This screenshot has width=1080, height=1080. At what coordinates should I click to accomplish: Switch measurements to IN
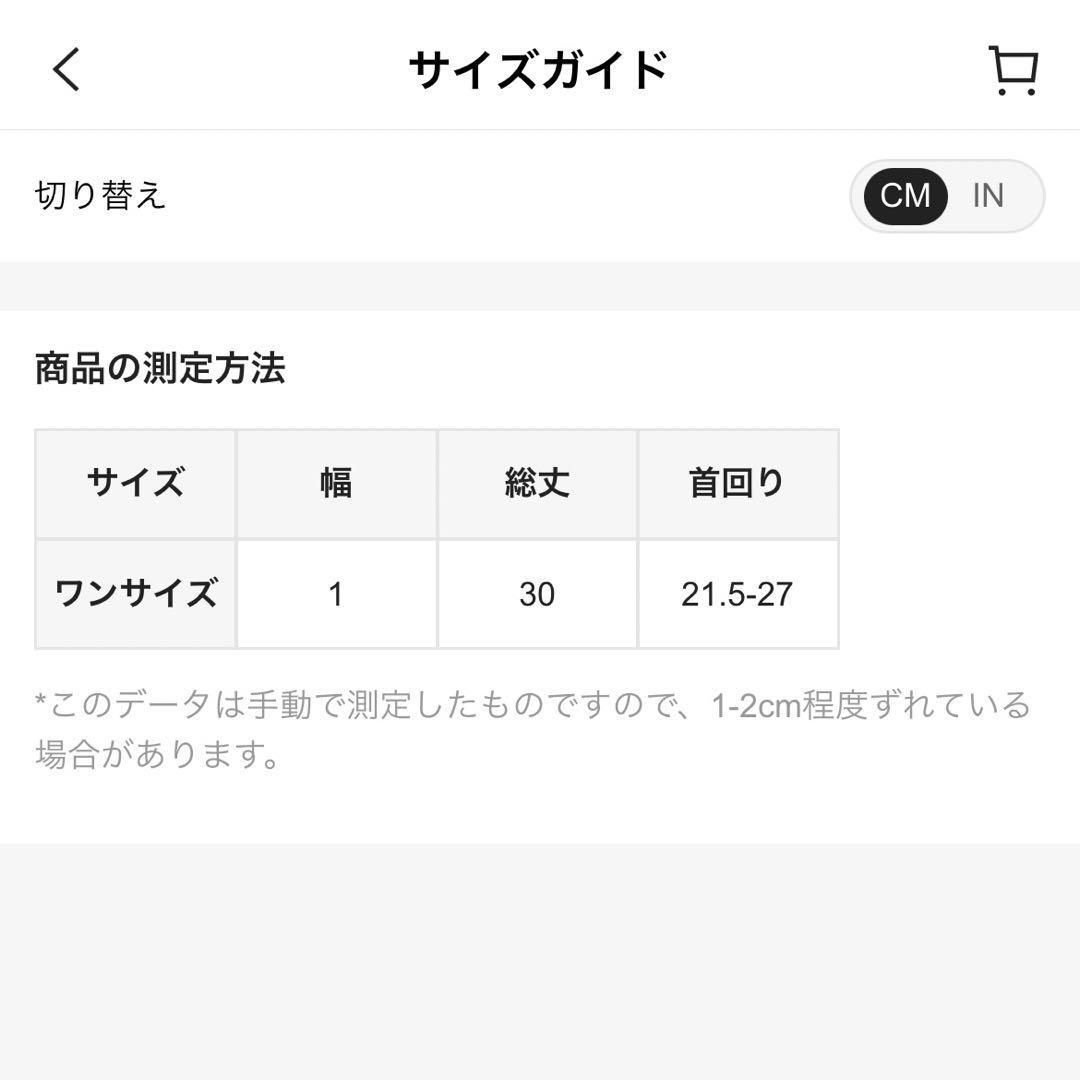tap(988, 196)
